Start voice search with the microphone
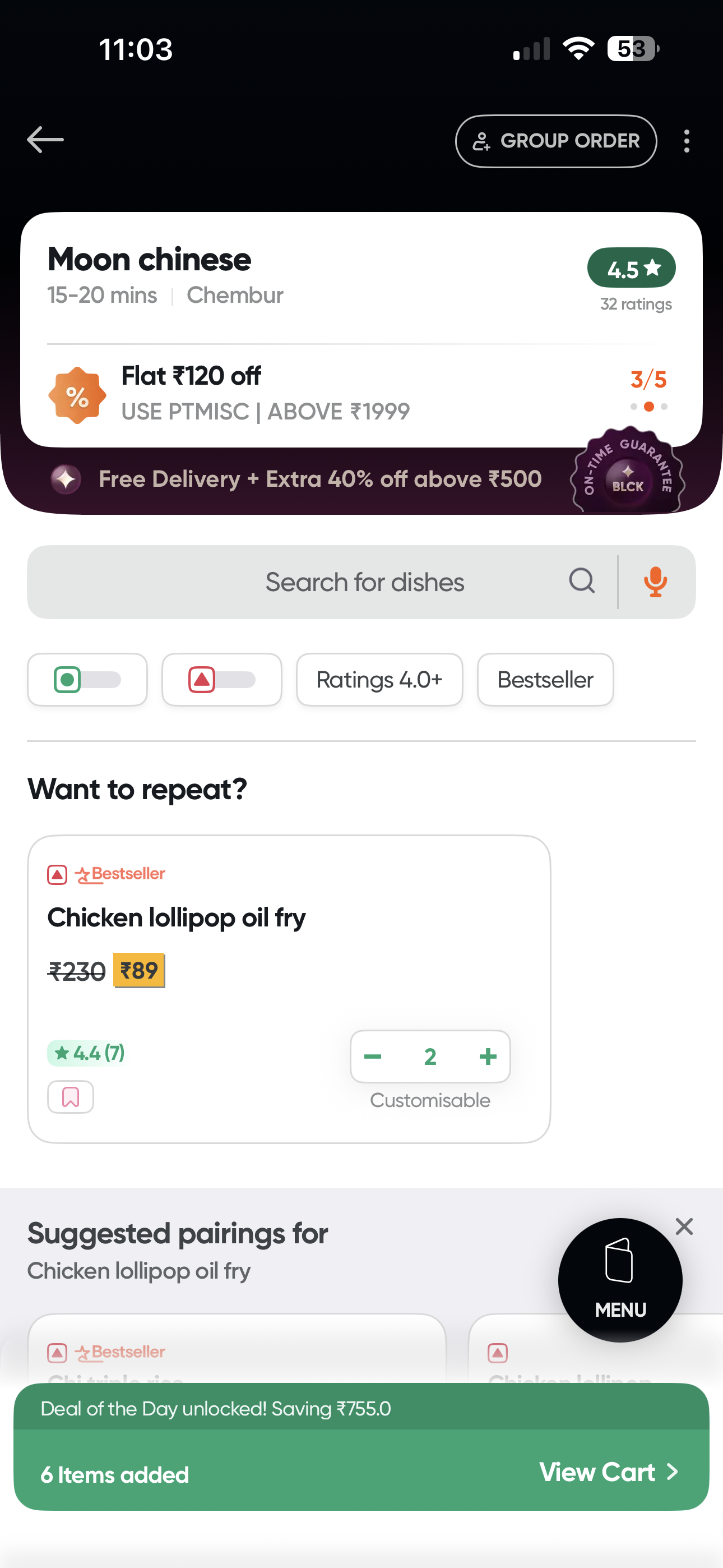This screenshot has width=723, height=1568. pos(655,583)
